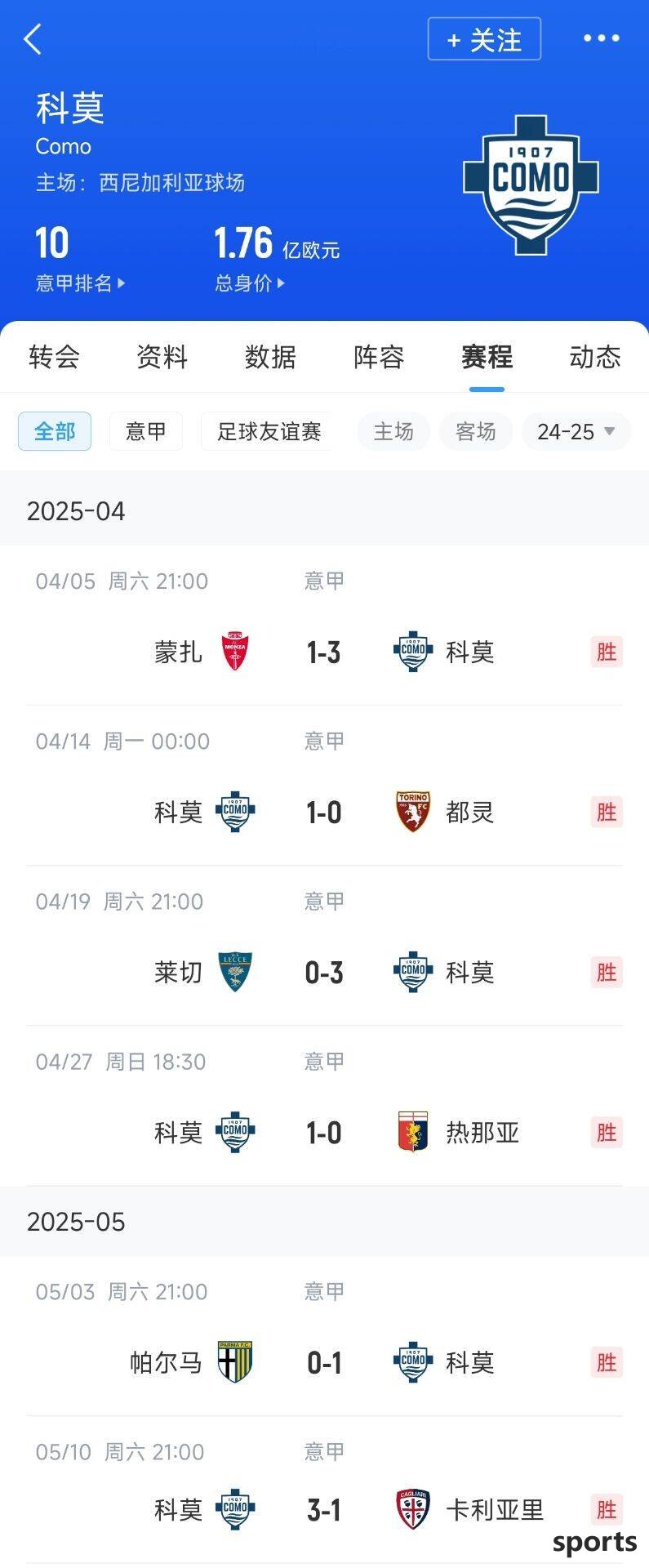
Task: View the 总身价 squad value details
Action: pos(249,283)
